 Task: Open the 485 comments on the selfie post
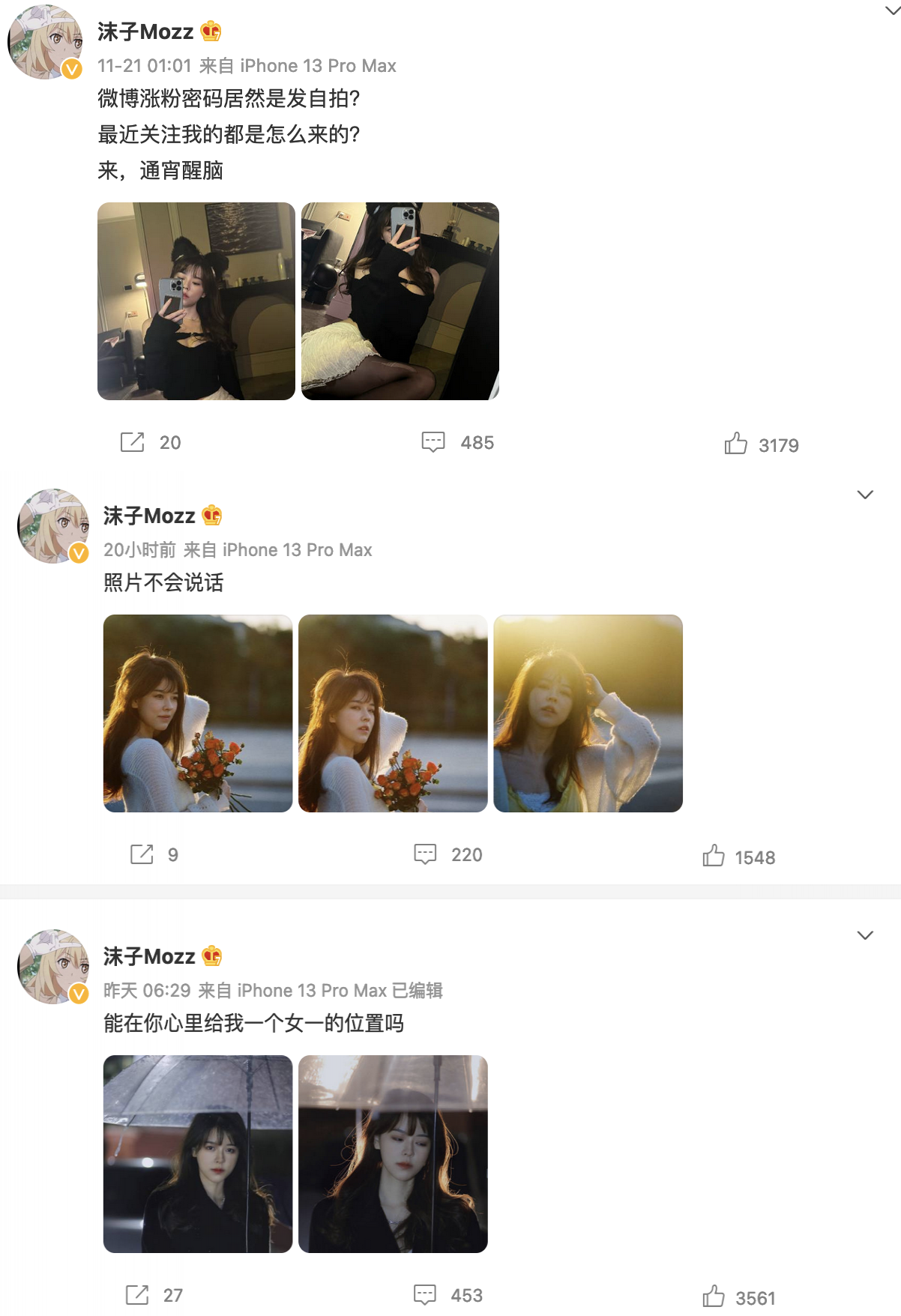click(433, 442)
